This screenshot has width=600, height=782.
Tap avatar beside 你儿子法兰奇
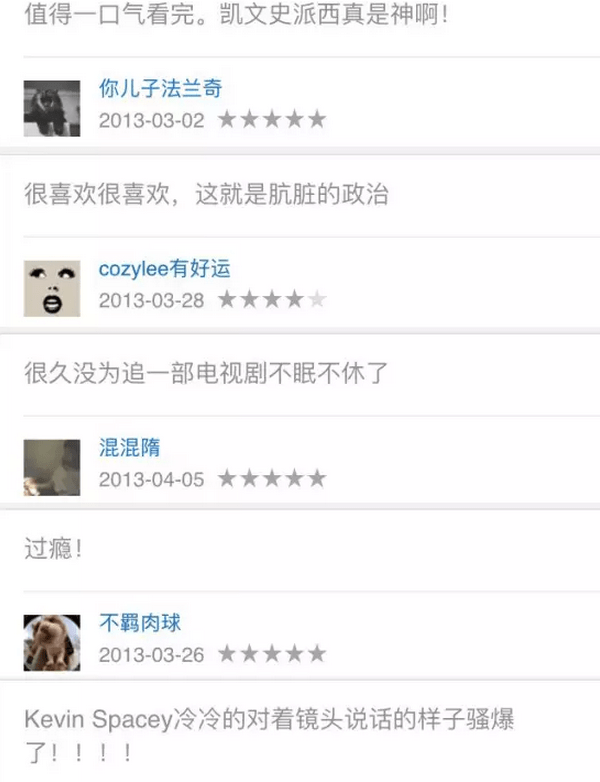point(51,108)
